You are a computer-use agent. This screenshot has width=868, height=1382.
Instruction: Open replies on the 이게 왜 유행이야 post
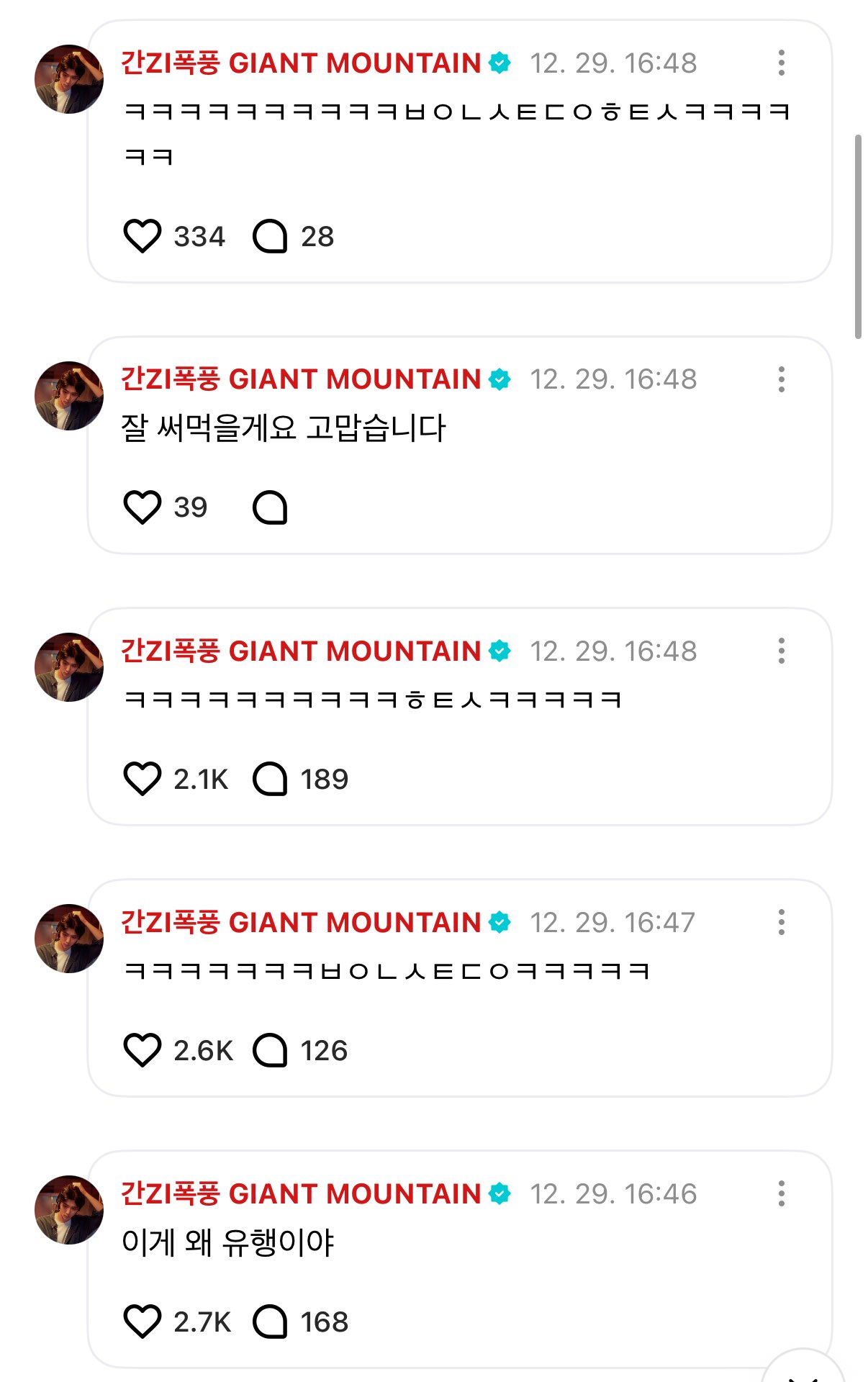coord(271,1322)
